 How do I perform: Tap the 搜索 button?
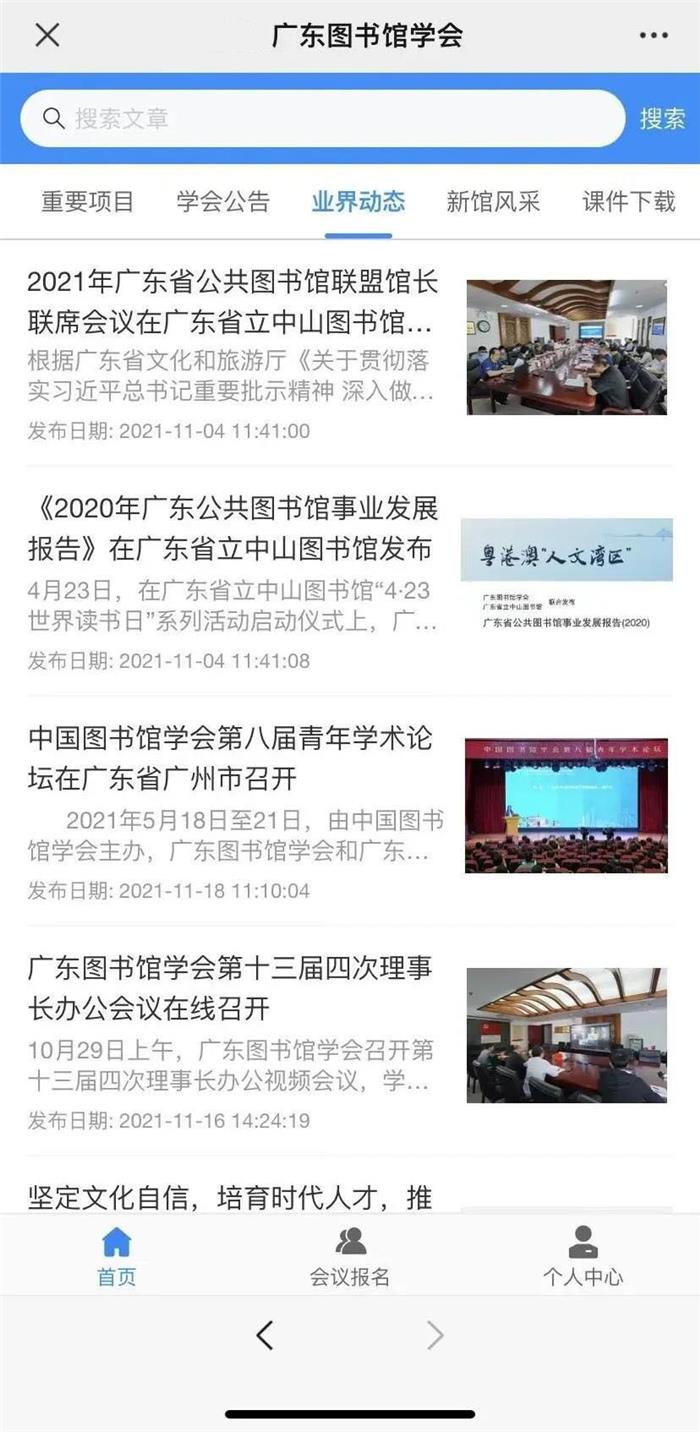tap(662, 119)
